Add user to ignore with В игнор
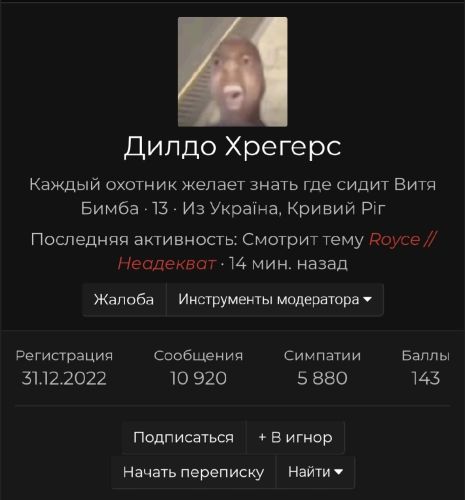Viewport: 465px width, 500px height. point(295,437)
